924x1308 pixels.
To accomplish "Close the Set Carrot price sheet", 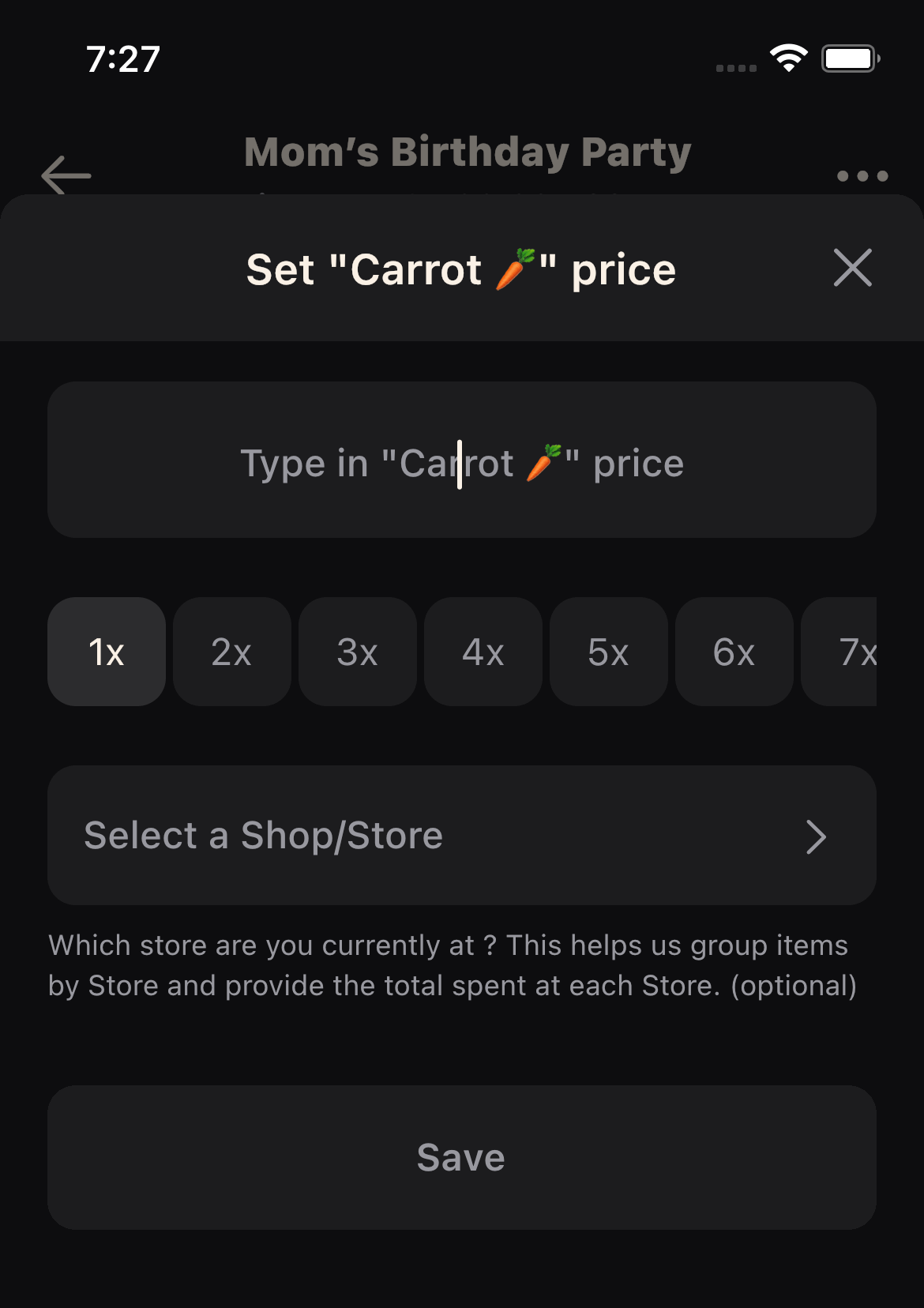I will [852, 268].
